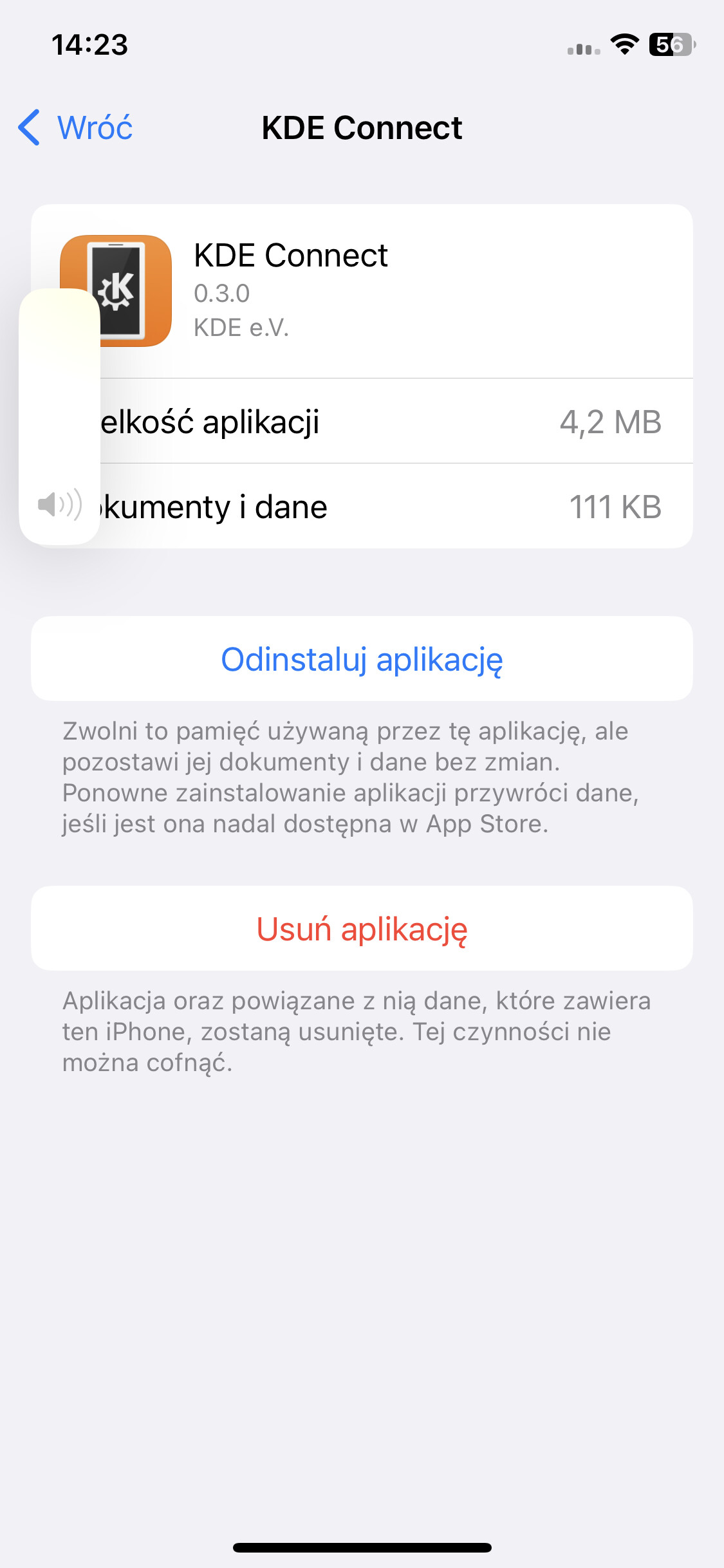This screenshot has height=1568, width=724.
Task: Tap the 111 KB data value
Action: tap(615, 506)
